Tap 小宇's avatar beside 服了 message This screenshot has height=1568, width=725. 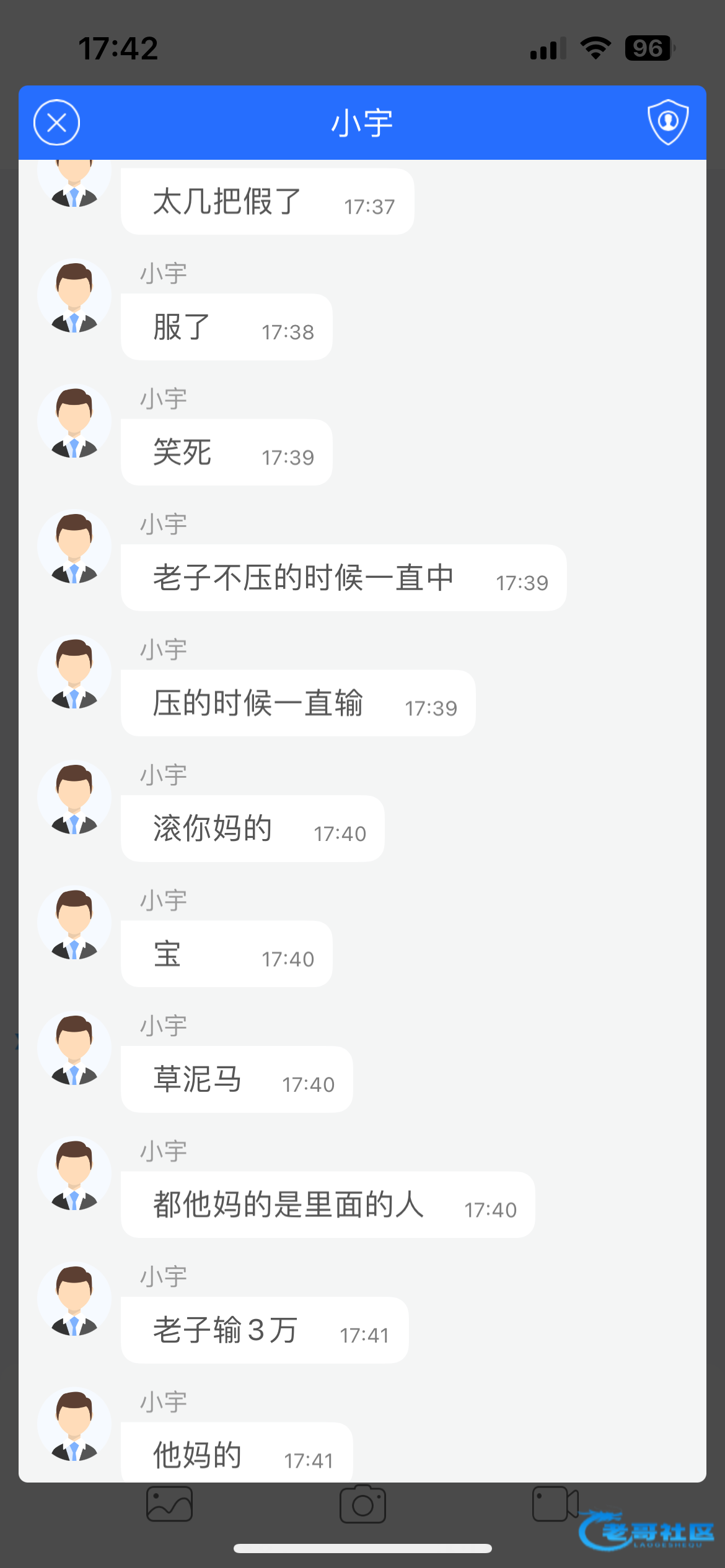pos(74,296)
